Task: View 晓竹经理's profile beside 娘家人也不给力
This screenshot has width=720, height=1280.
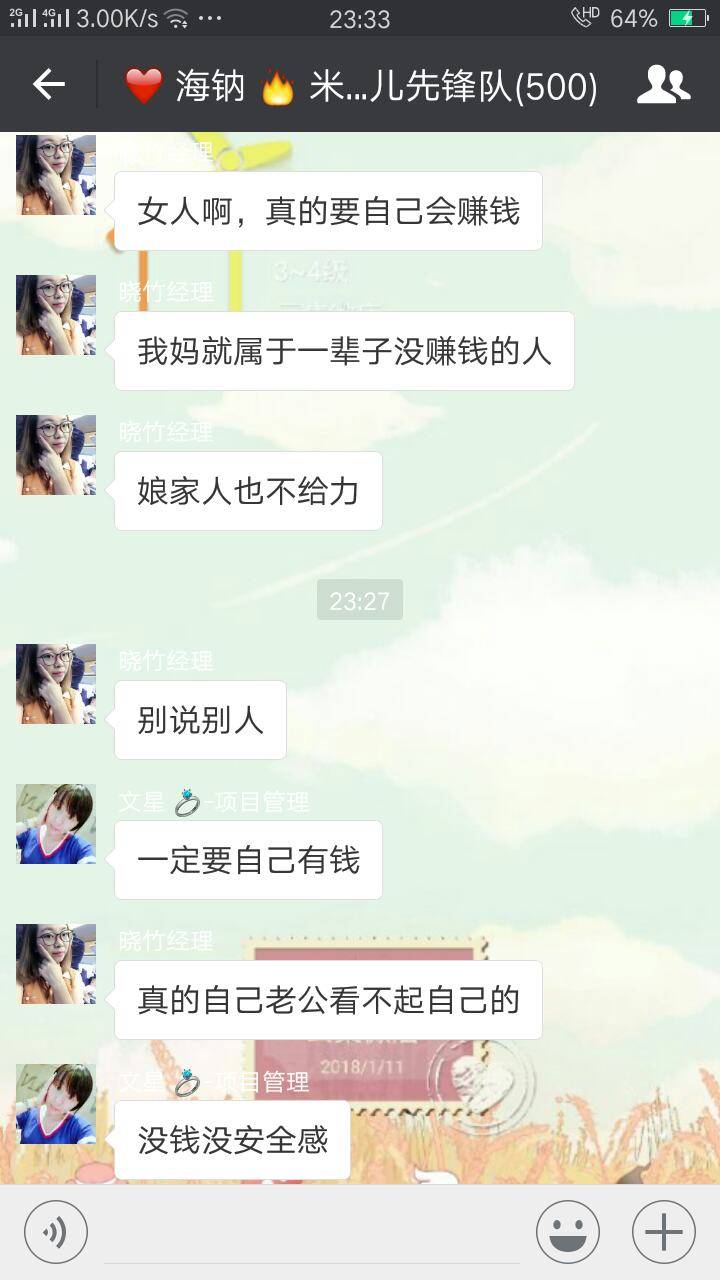Action: 56,455
